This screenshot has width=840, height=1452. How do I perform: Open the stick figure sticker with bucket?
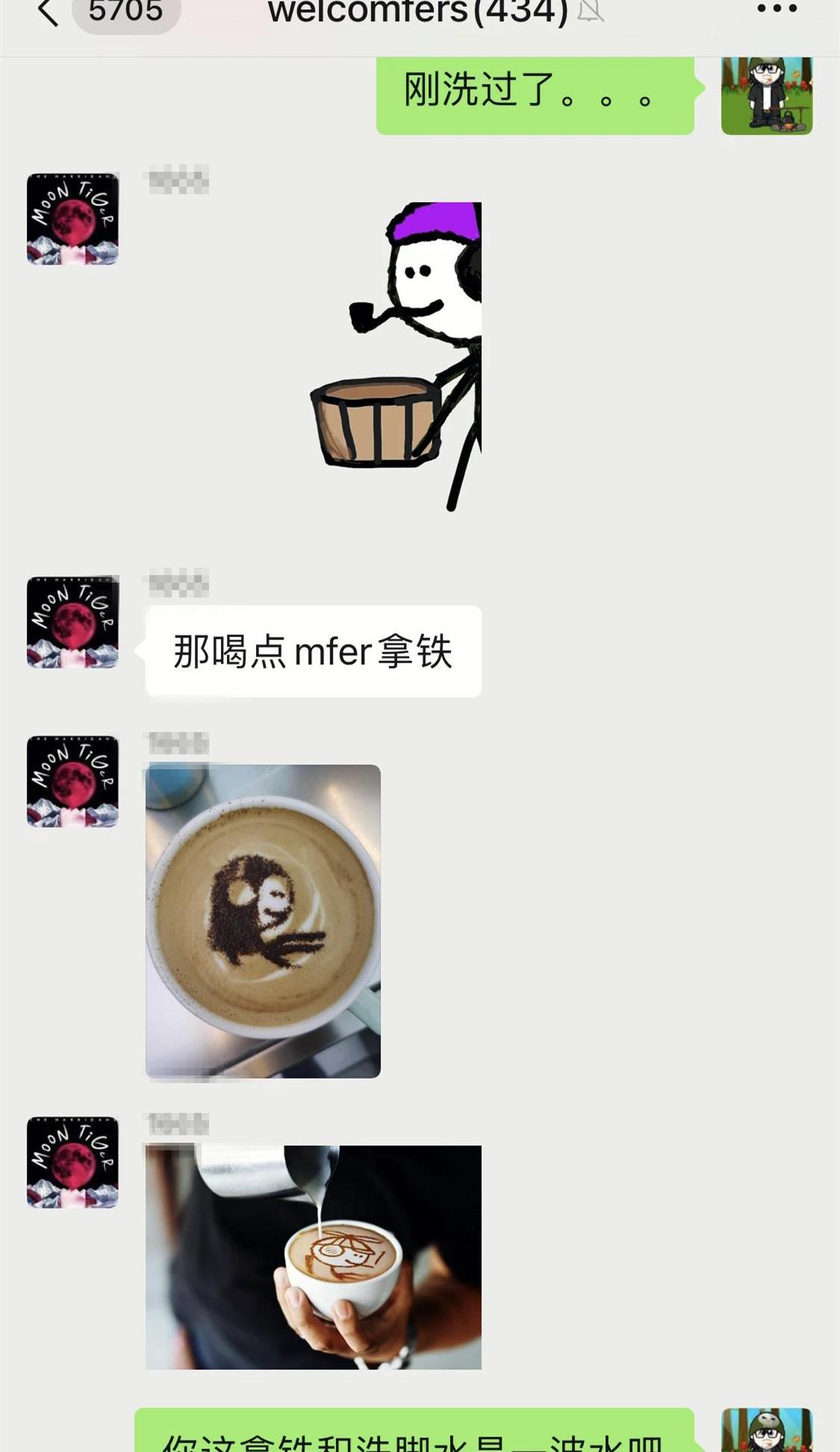[x=396, y=356]
